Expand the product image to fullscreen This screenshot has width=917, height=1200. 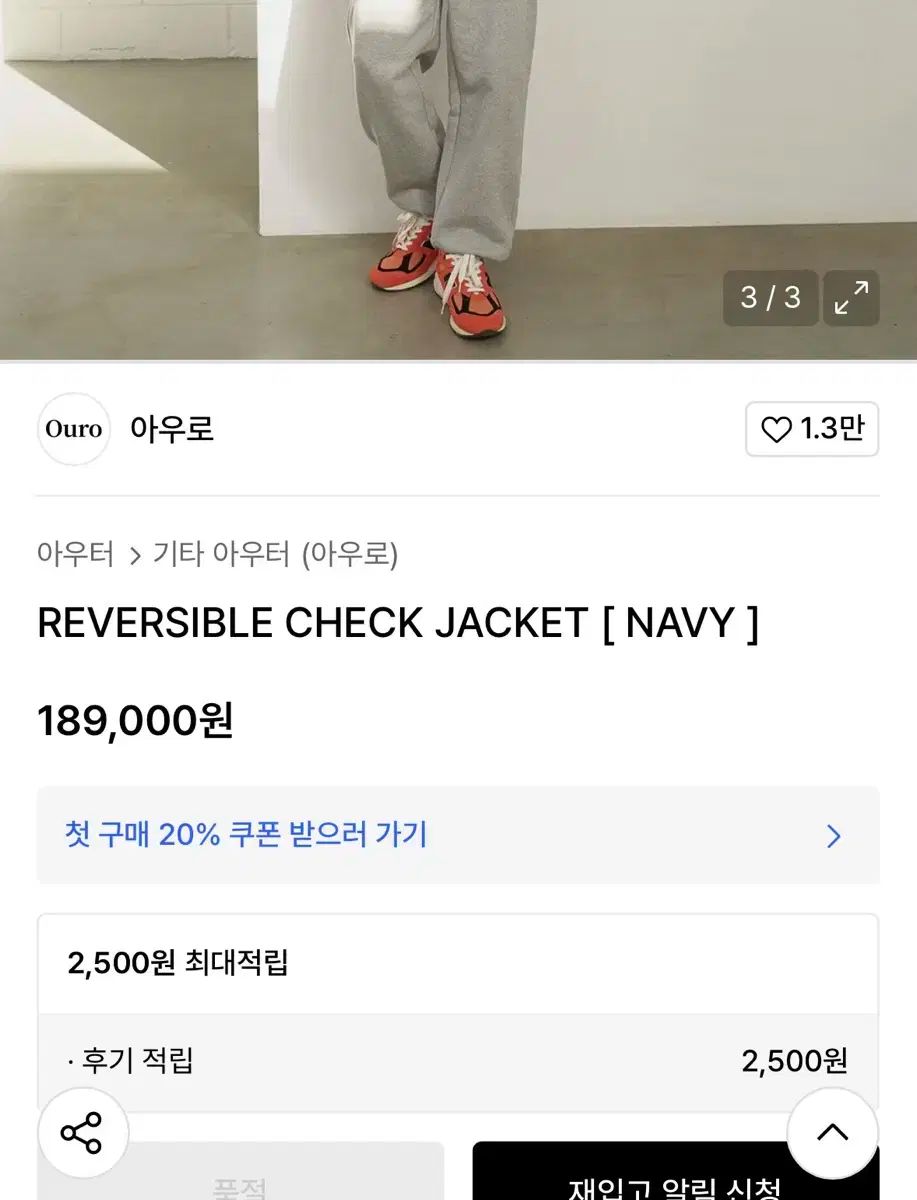click(x=851, y=298)
